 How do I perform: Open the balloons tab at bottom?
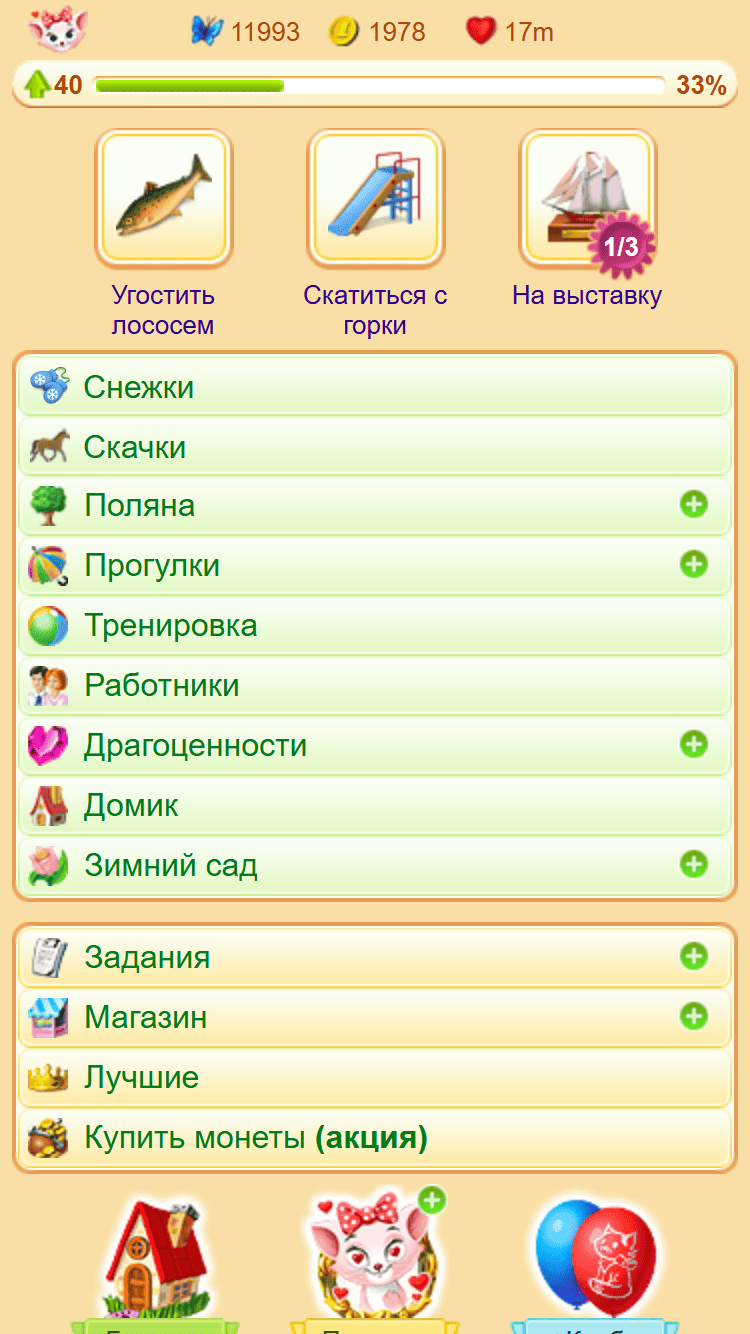(x=595, y=1260)
